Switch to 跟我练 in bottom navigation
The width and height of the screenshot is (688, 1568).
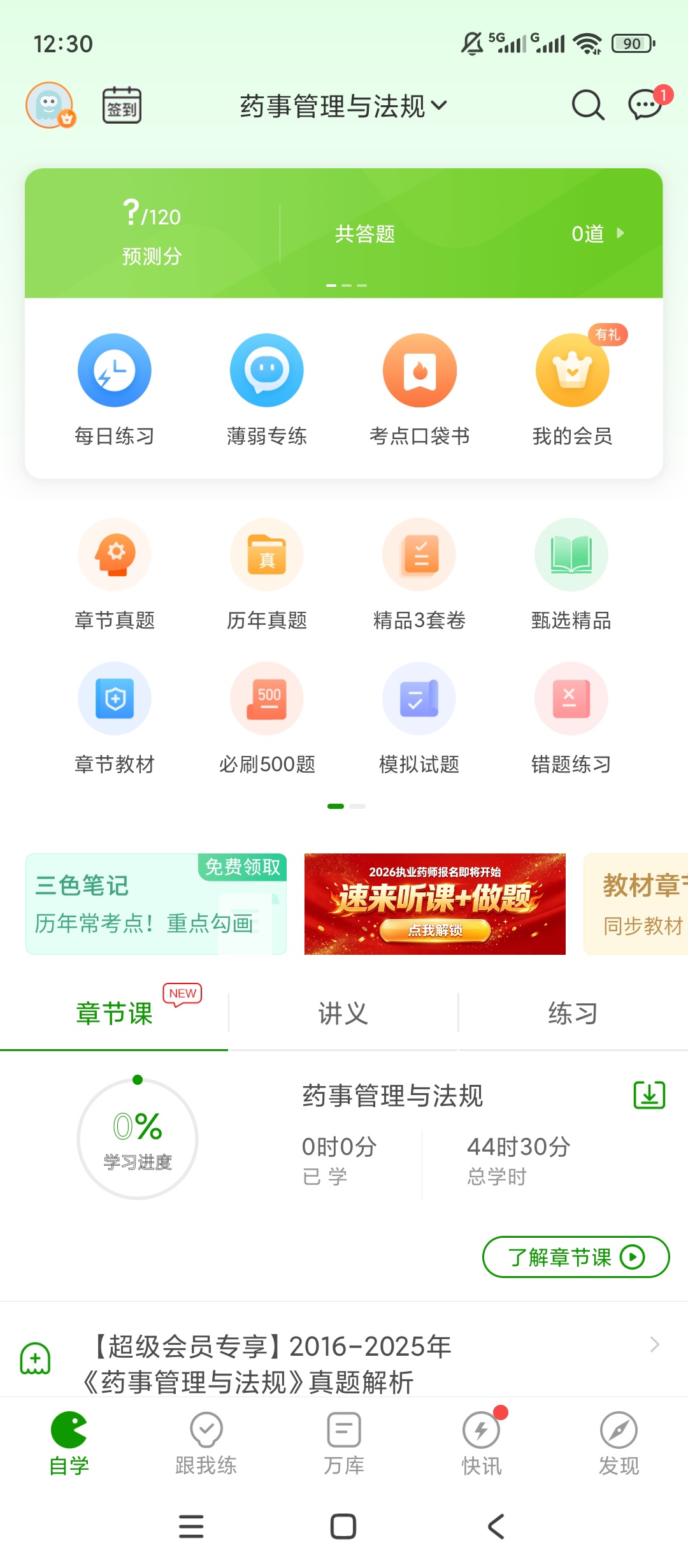[206, 1444]
